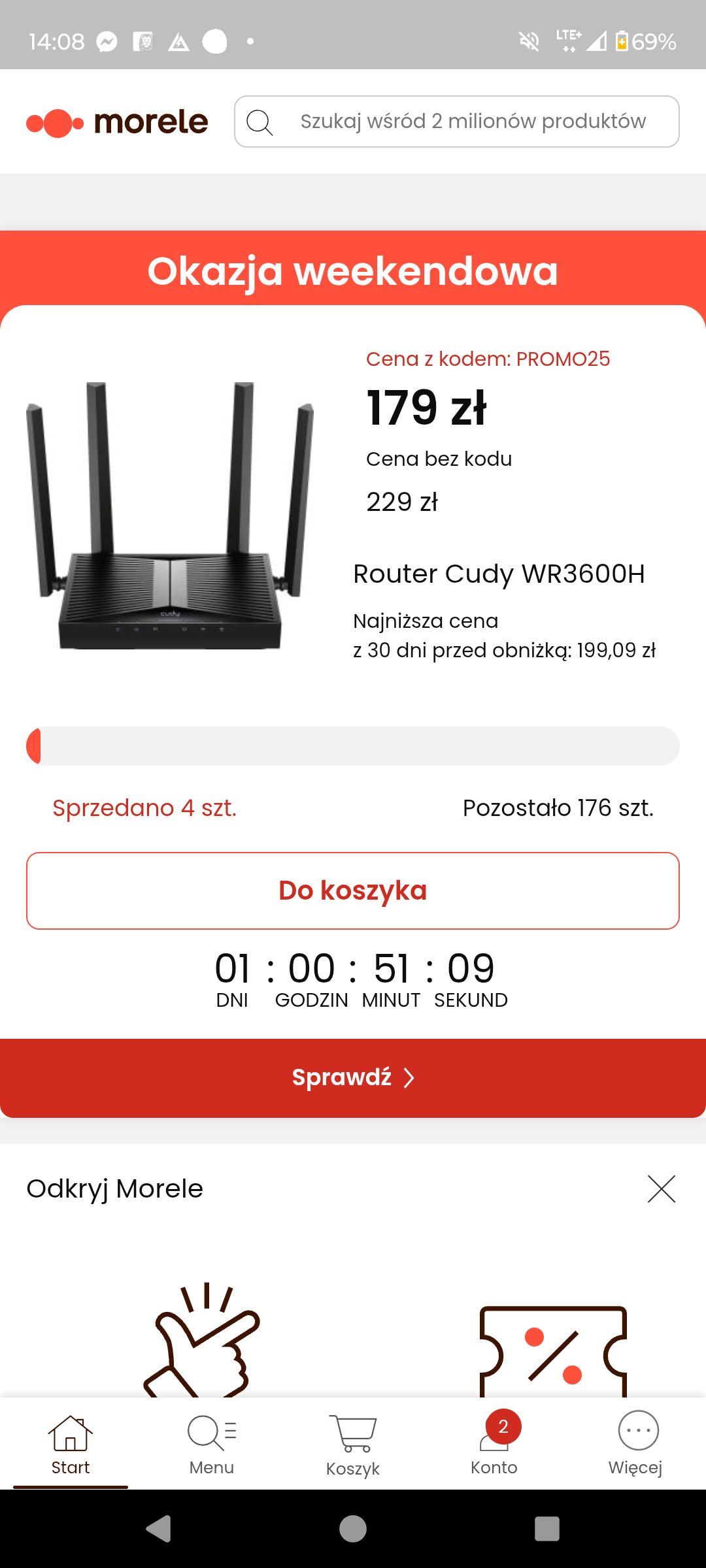Image resolution: width=706 pixels, height=1568 pixels.
Task: Tap the product search field
Action: pos(471,122)
